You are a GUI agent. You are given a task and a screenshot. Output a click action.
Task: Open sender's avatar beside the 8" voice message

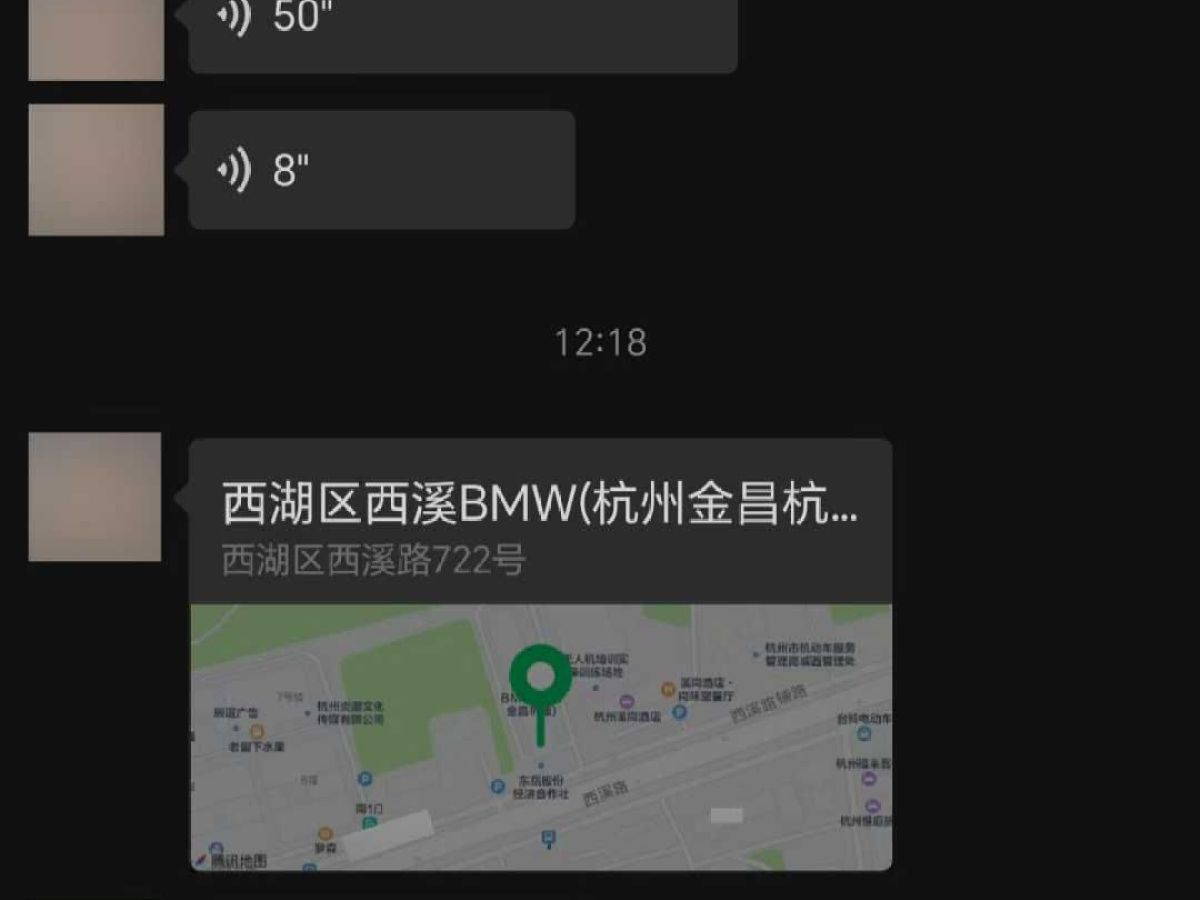click(x=96, y=170)
